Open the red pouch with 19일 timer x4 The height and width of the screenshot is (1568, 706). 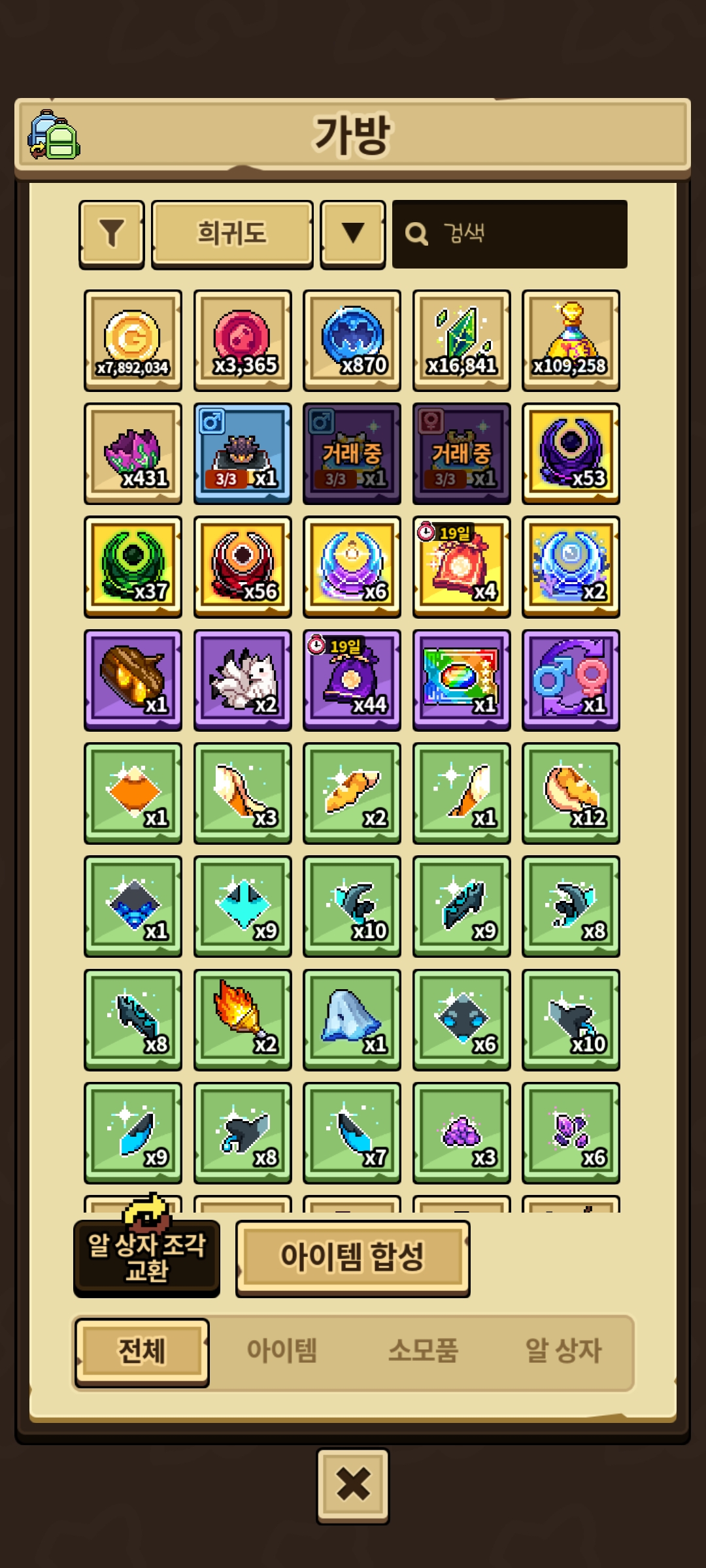[462, 567]
